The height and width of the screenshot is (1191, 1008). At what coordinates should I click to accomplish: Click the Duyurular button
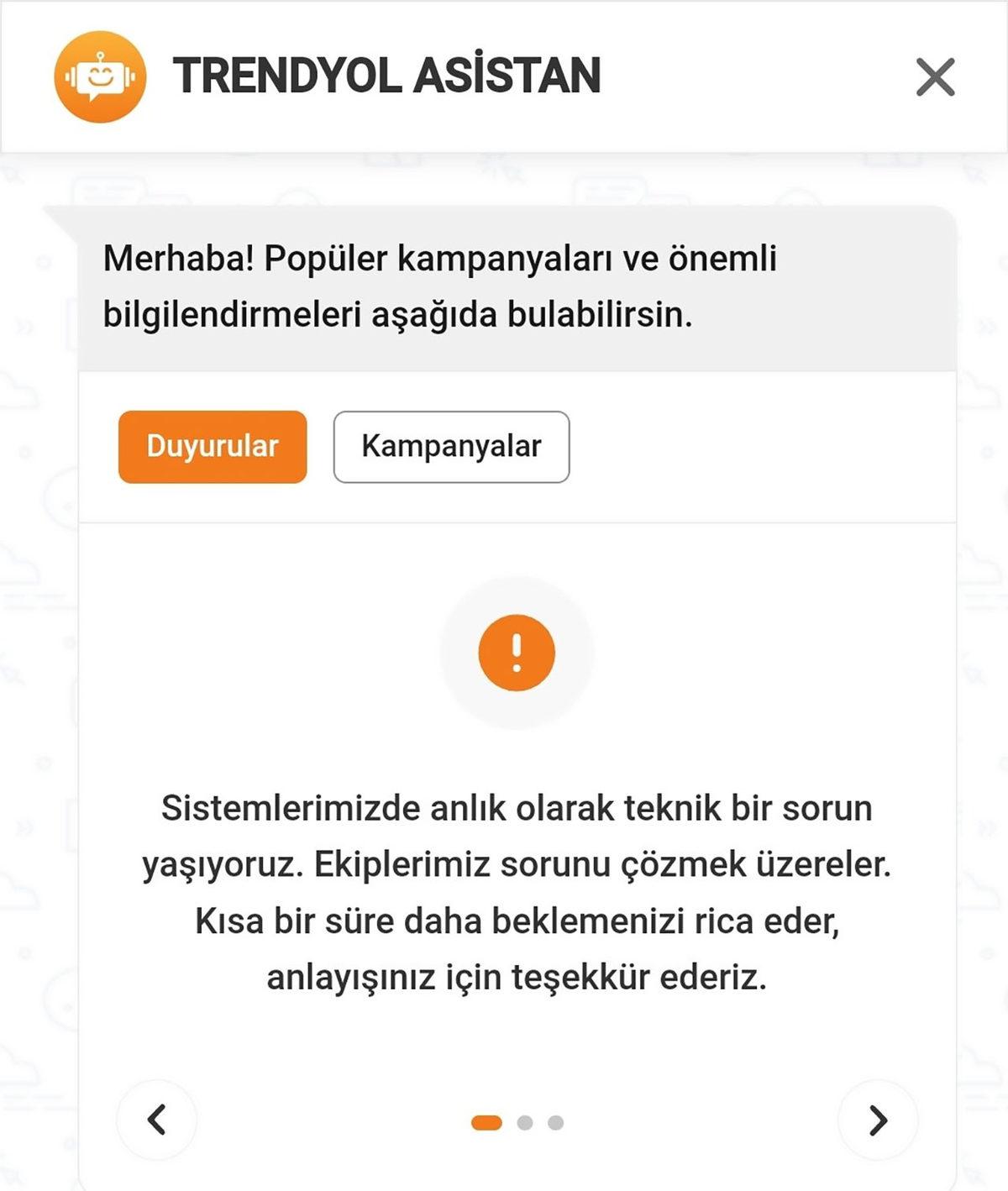click(x=212, y=446)
